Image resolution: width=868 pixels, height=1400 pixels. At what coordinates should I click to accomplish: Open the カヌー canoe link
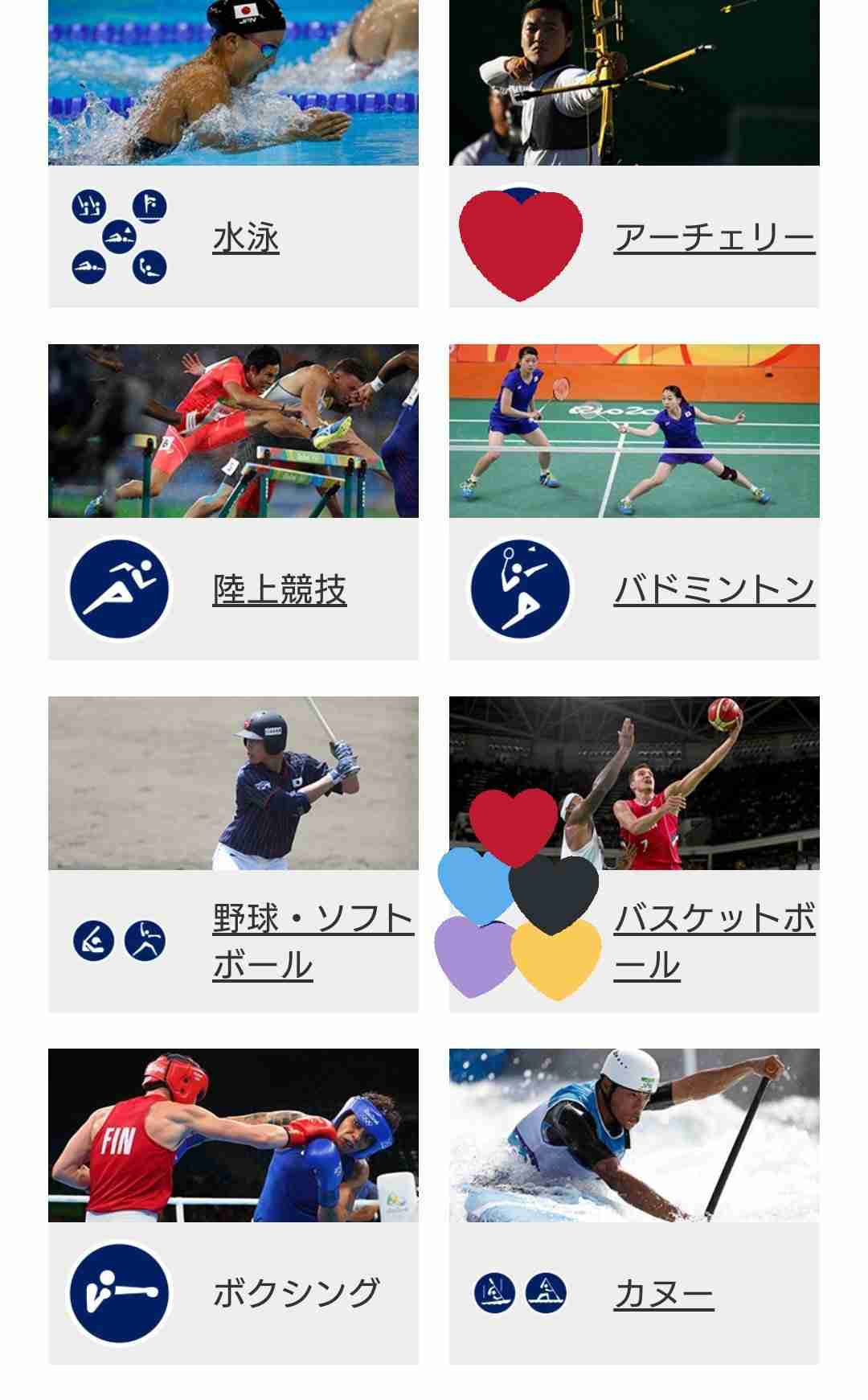tap(664, 1294)
